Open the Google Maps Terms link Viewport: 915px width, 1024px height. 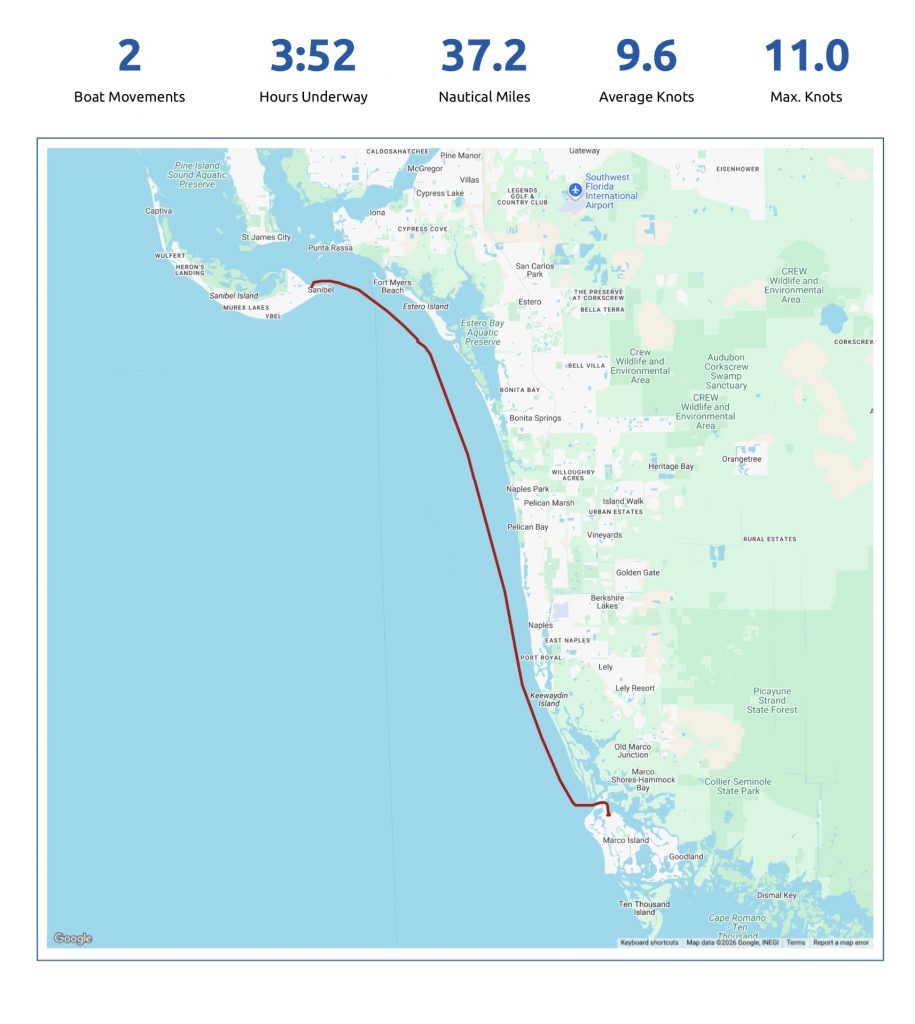795,942
